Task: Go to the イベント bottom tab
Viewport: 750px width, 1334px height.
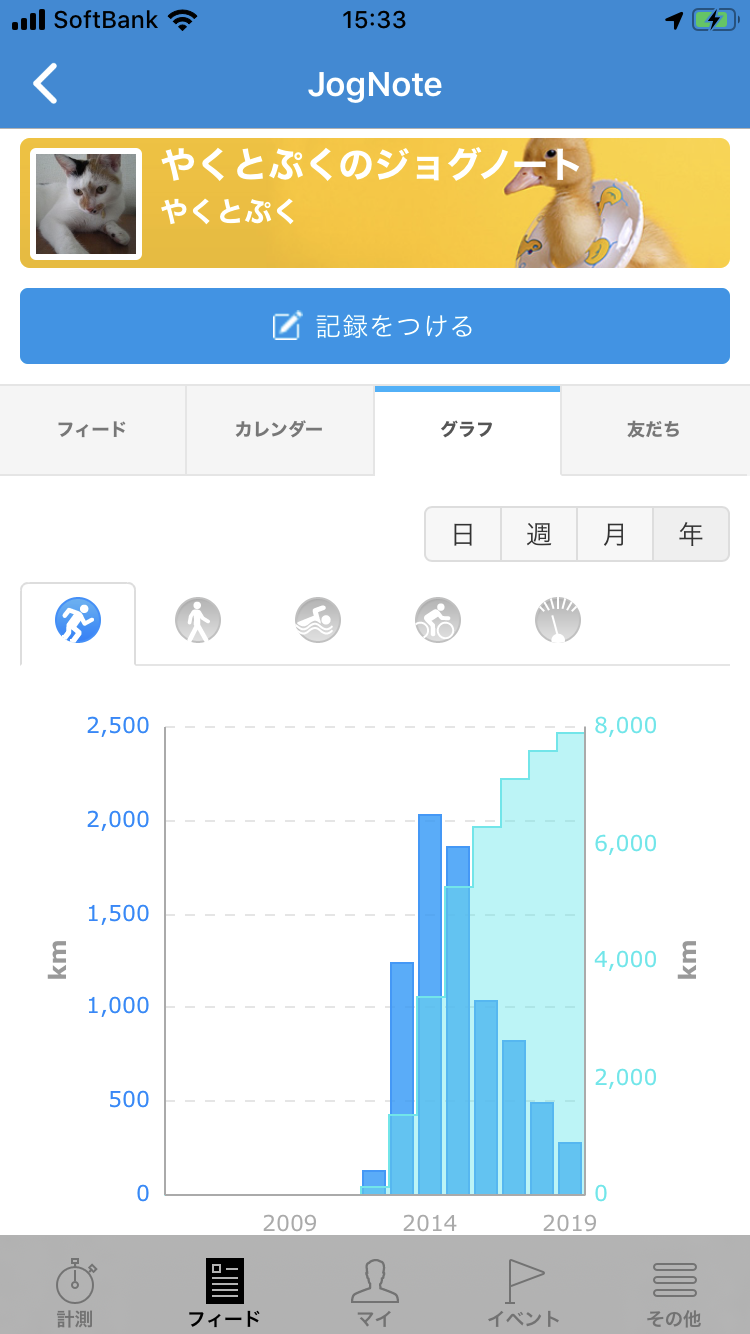Action: click(x=524, y=1291)
